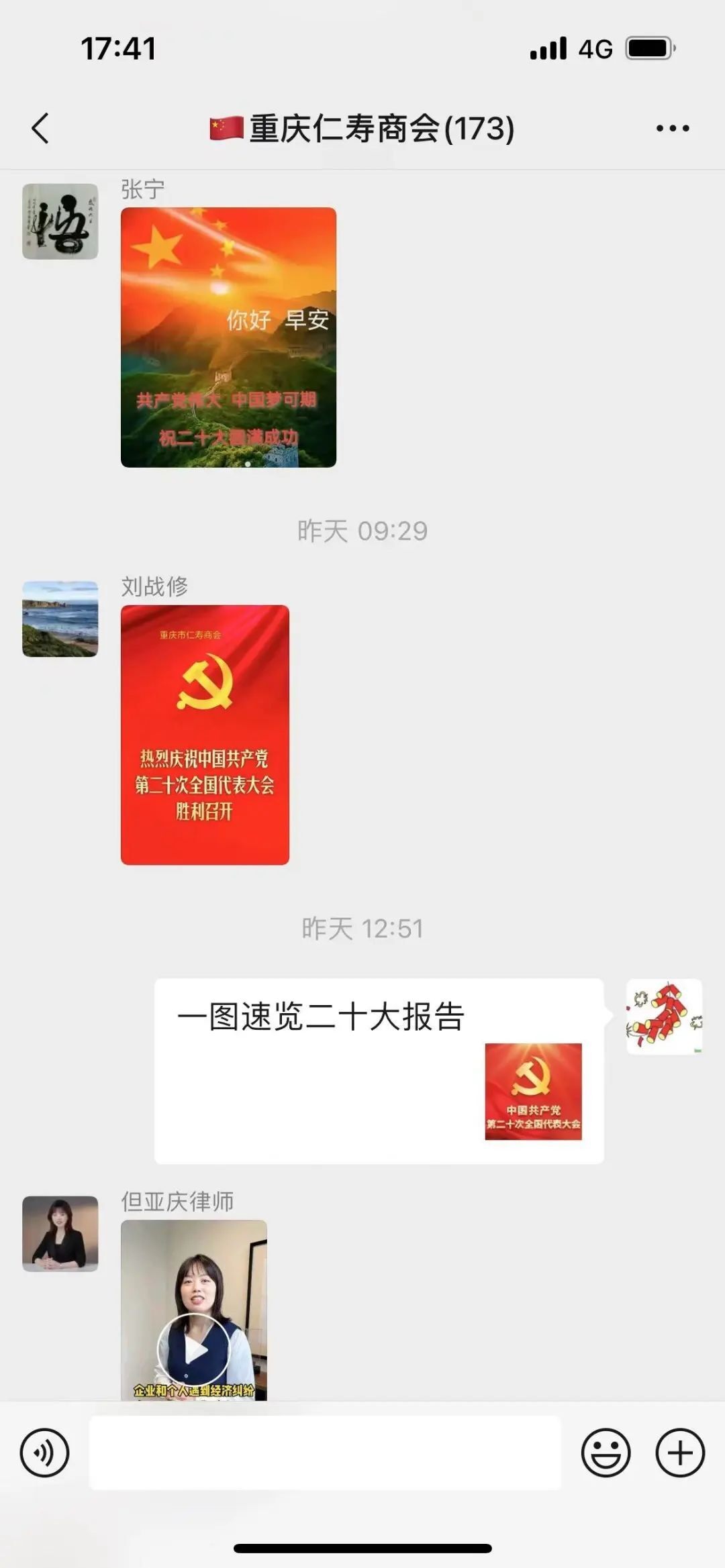This screenshot has height=1568, width=725.
Task: Open the group chat options menu
Action: [x=673, y=128]
